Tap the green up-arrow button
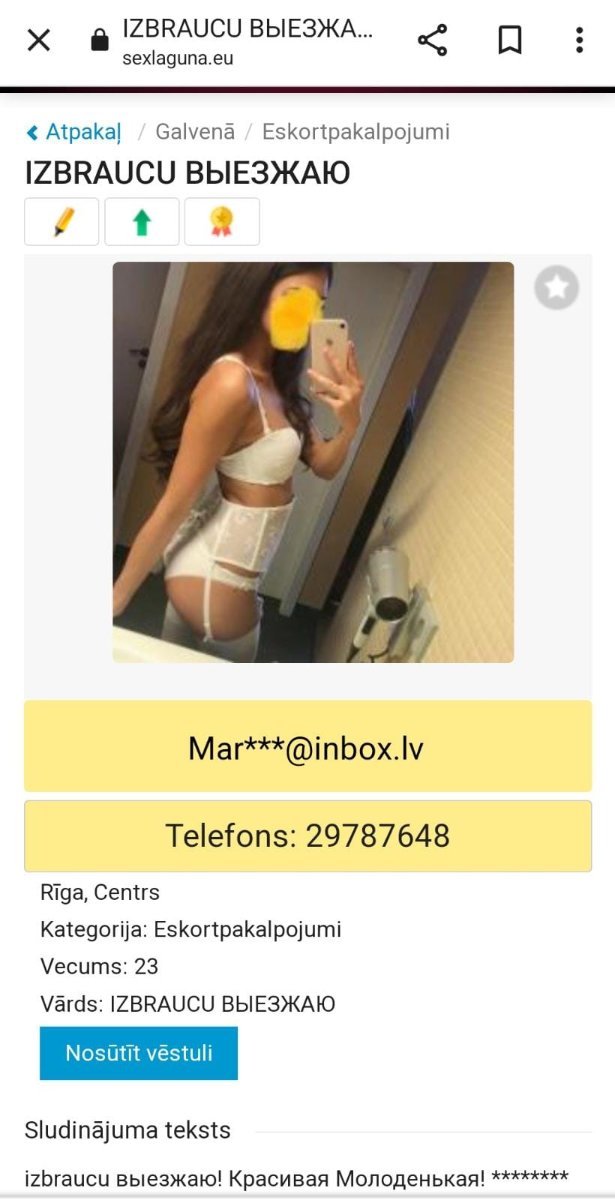This screenshot has height=1200, width=615. coord(142,221)
